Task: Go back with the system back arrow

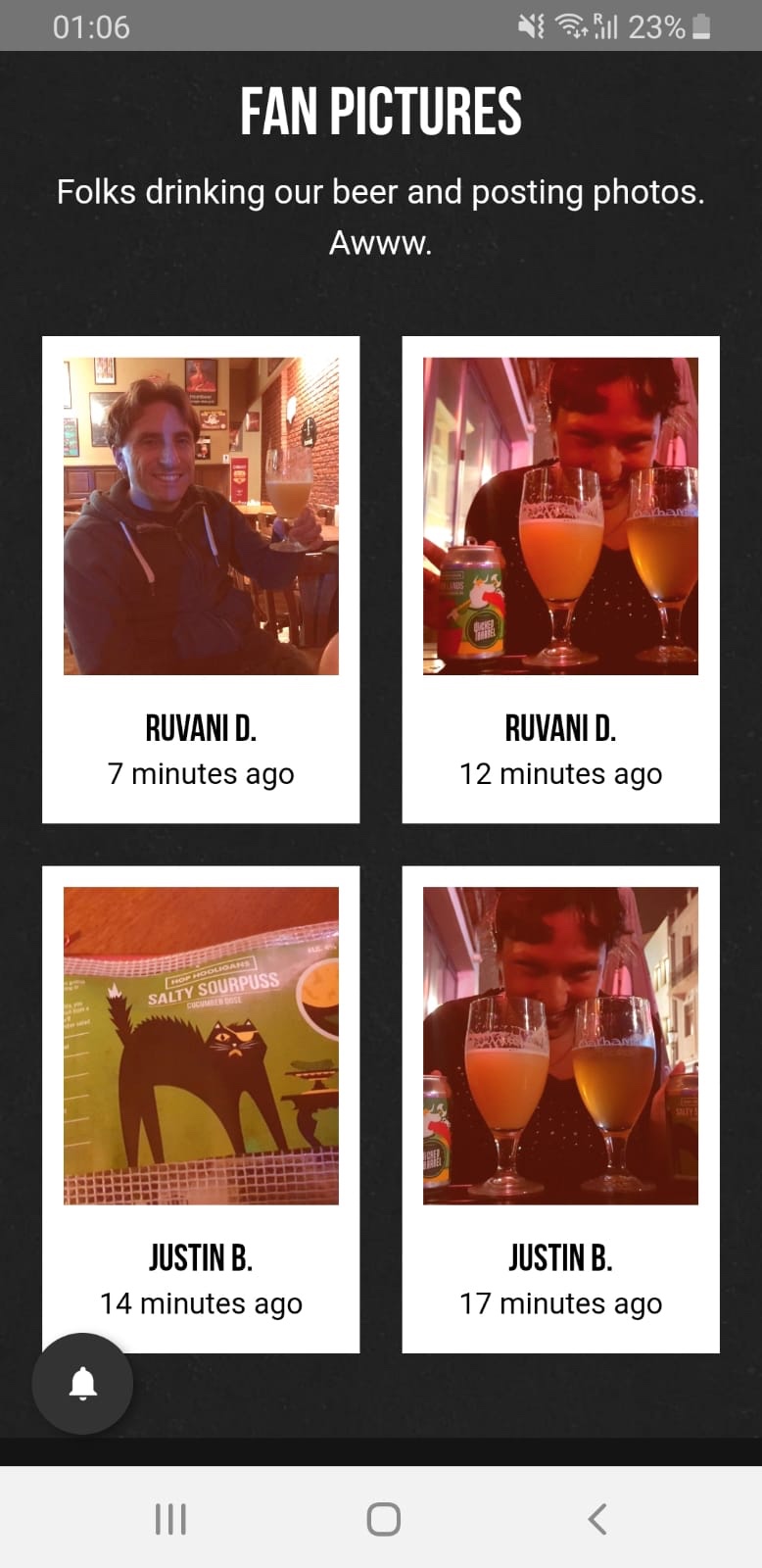Action: click(596, 1519)
